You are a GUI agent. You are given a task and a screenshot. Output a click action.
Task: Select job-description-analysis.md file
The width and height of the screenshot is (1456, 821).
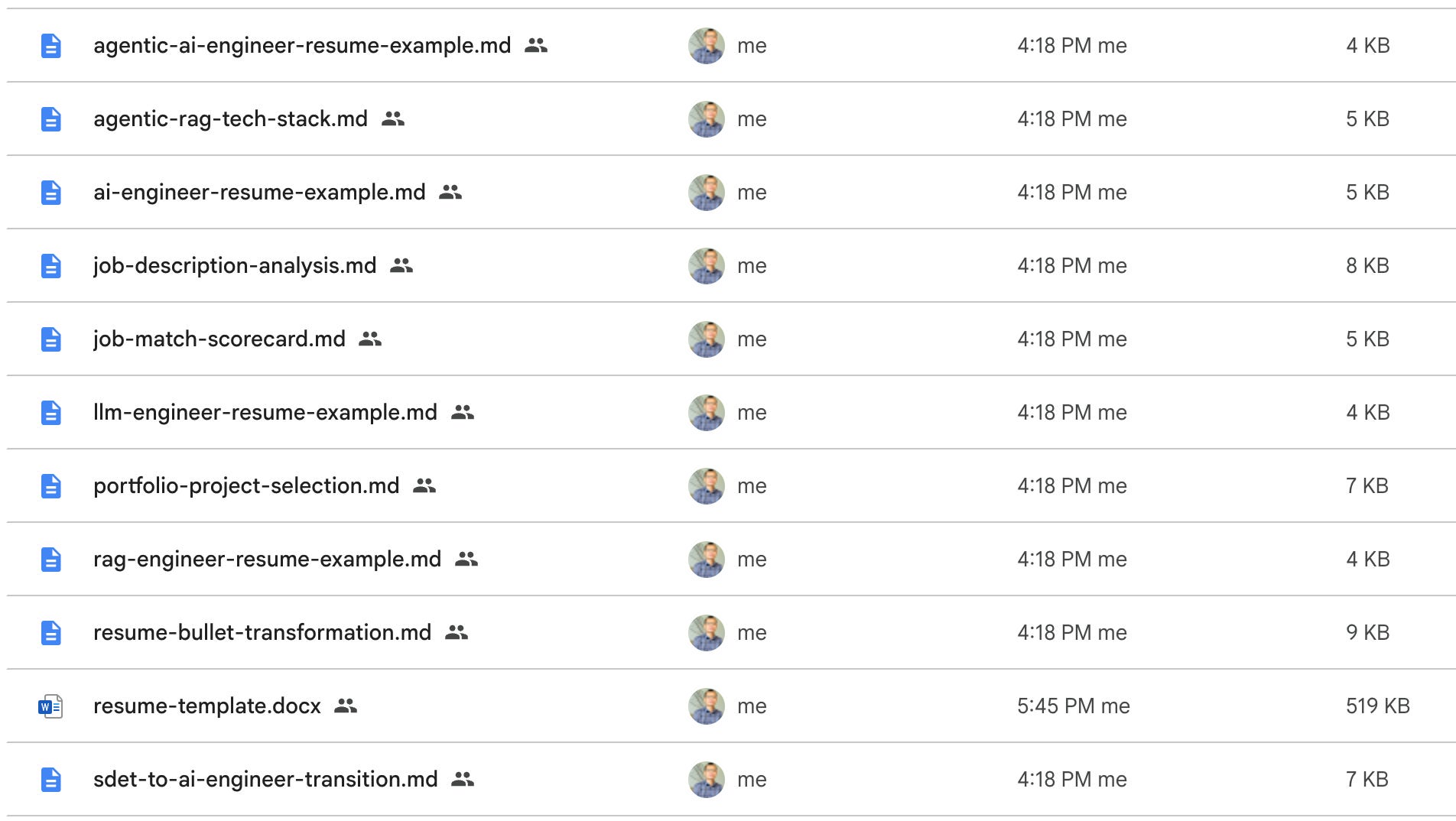[x=235, y=266]
